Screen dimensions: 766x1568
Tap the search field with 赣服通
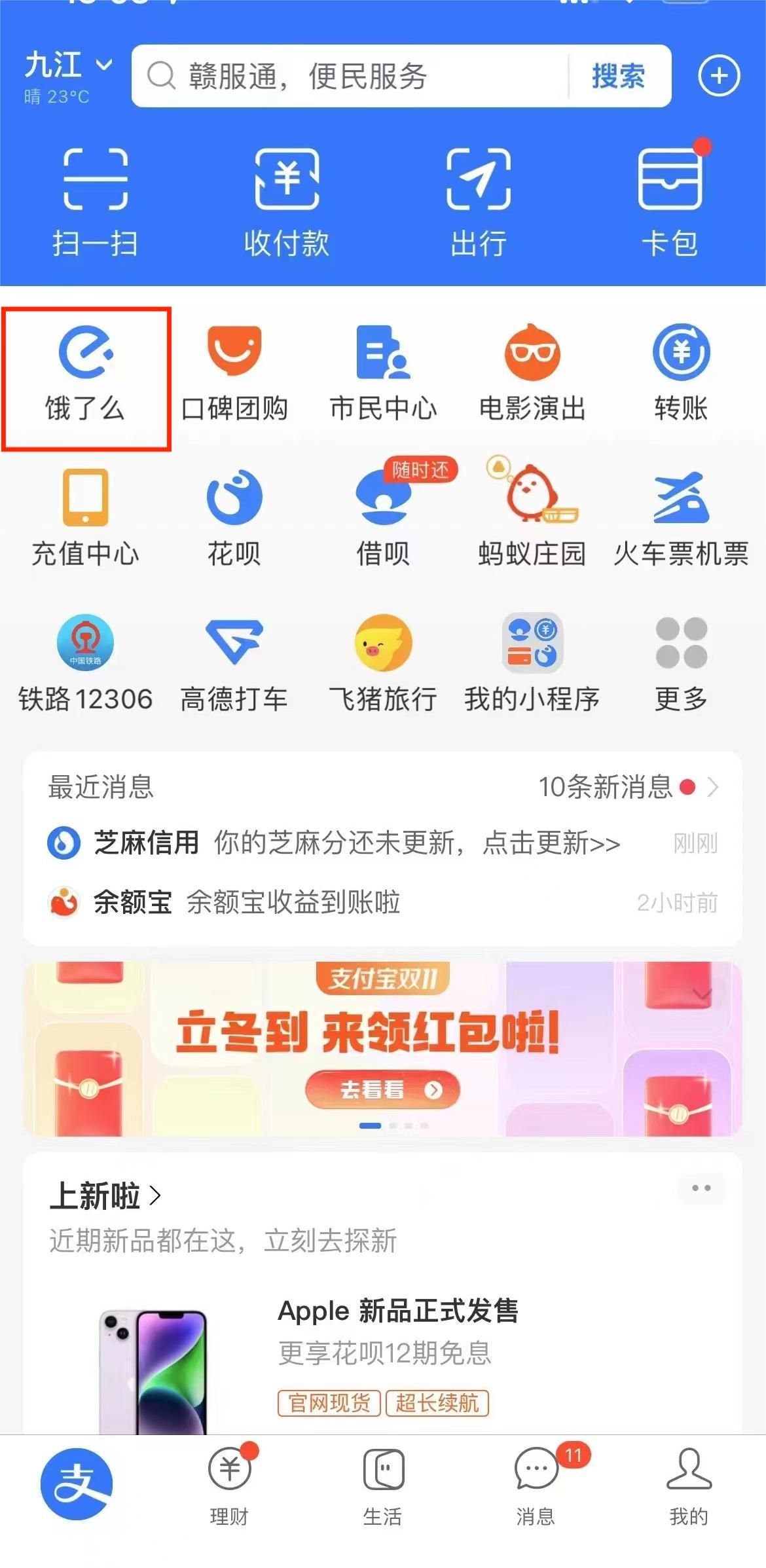click(354, 76)
